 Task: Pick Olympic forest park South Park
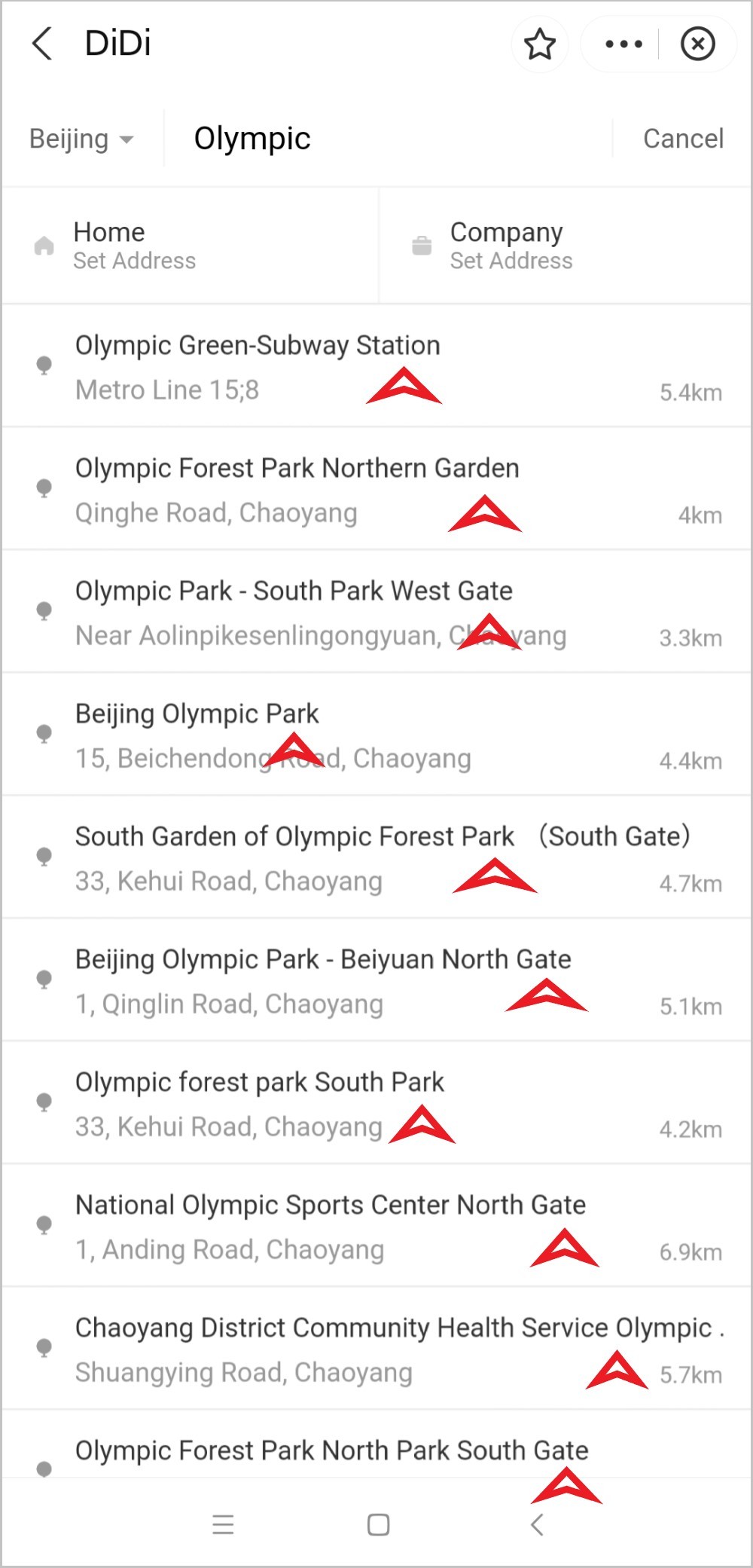point(376,1103)
